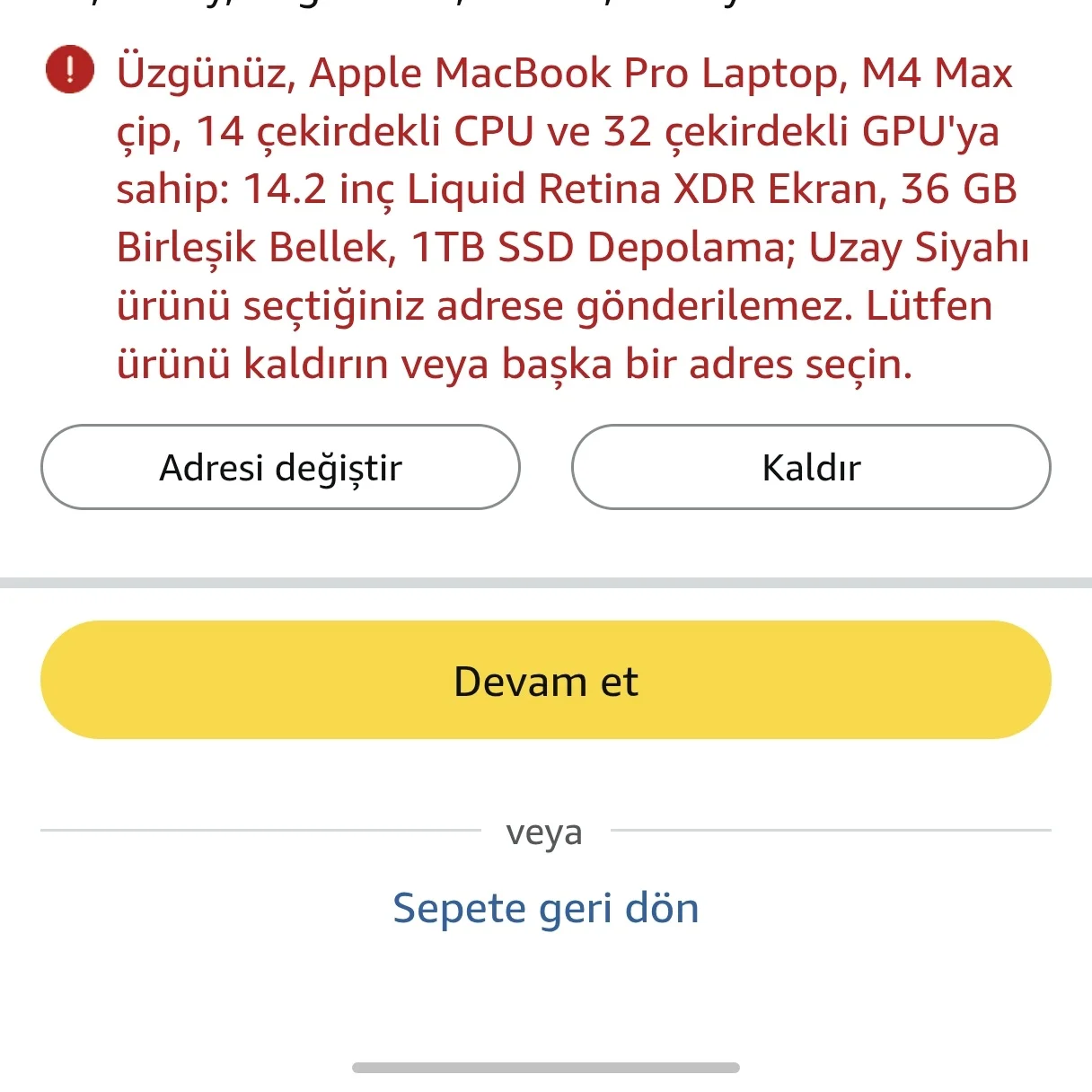
Task: Open the Sepete geri dön link
Action: point(545,908)
